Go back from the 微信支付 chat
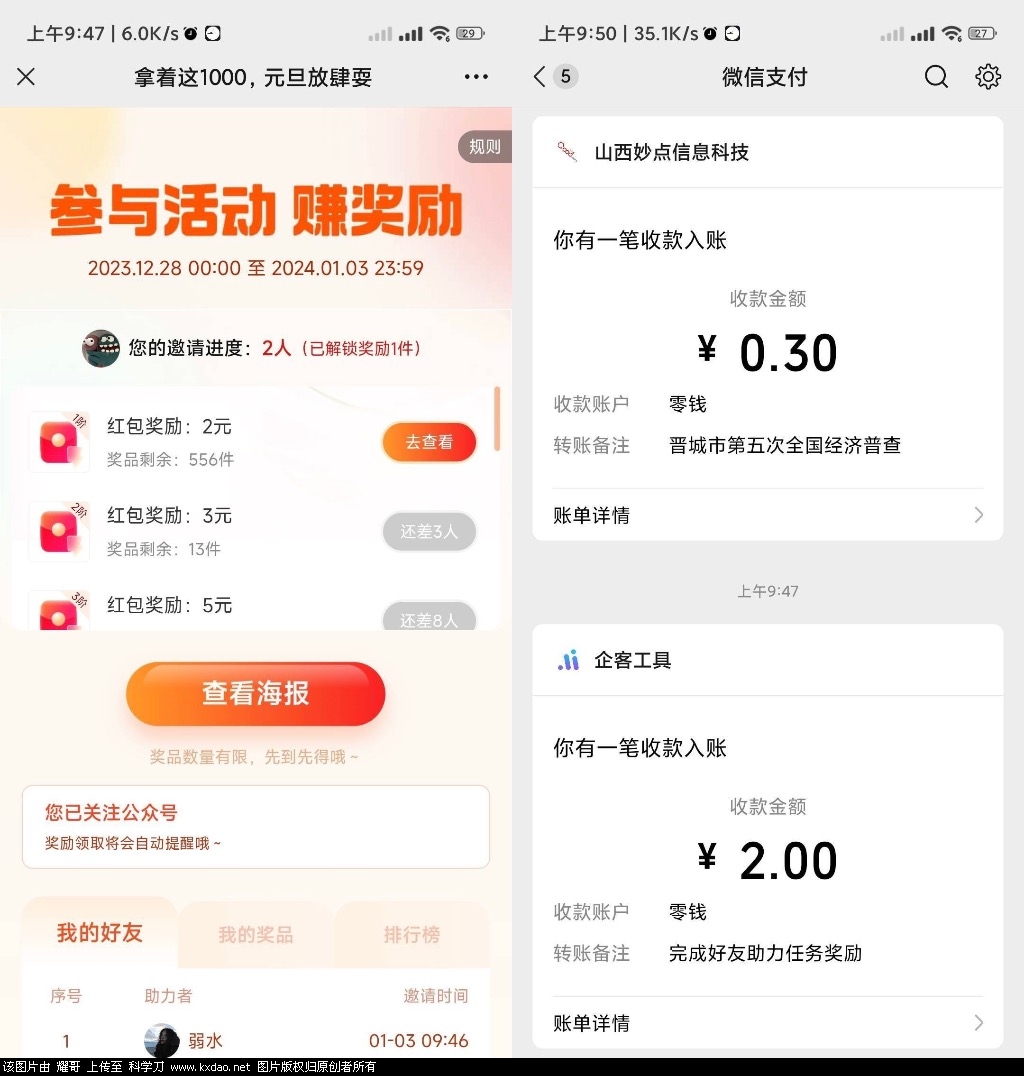 541,77
